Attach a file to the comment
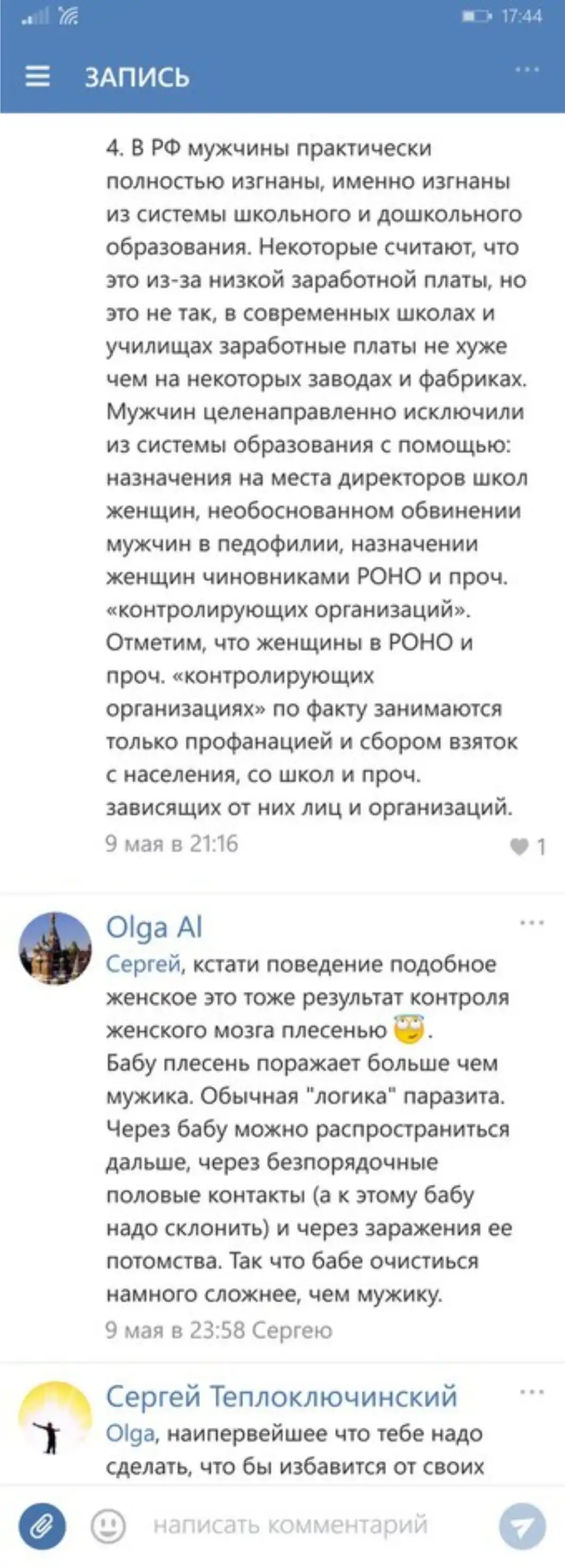This screenshot has height=1568, width=565. (x=42, y=1526)
